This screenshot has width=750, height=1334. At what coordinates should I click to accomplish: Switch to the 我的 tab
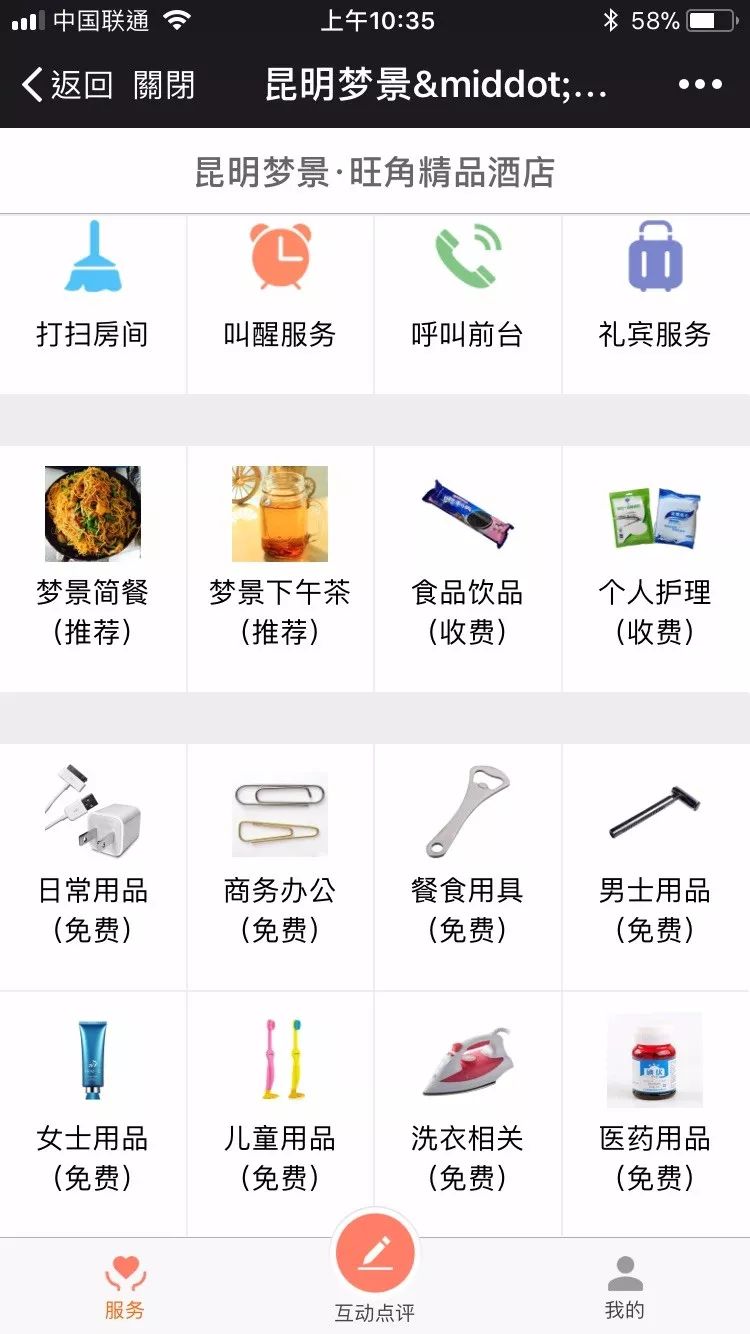(x=625, y=1288)
